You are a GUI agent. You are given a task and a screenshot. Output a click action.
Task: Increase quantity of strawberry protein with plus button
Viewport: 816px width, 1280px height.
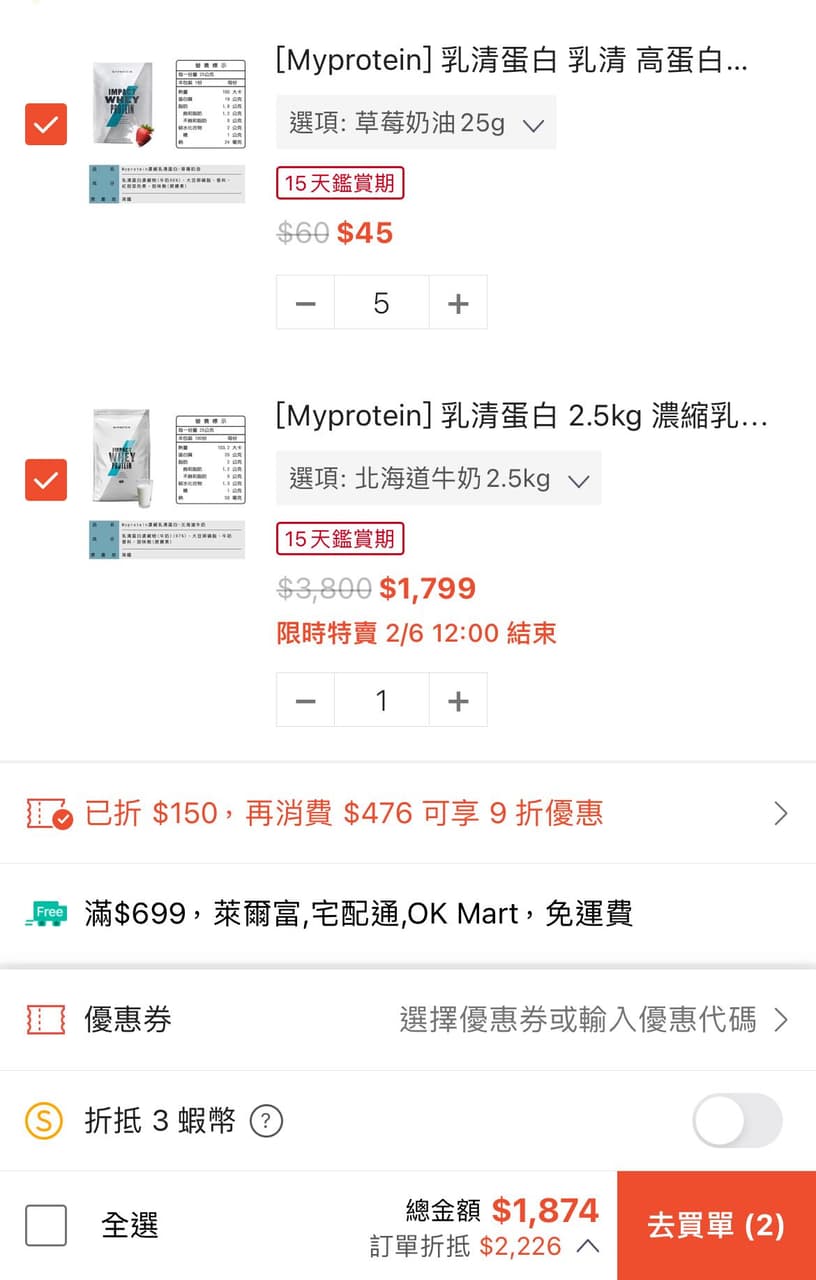pyautogui.click(x=457, y=302)
